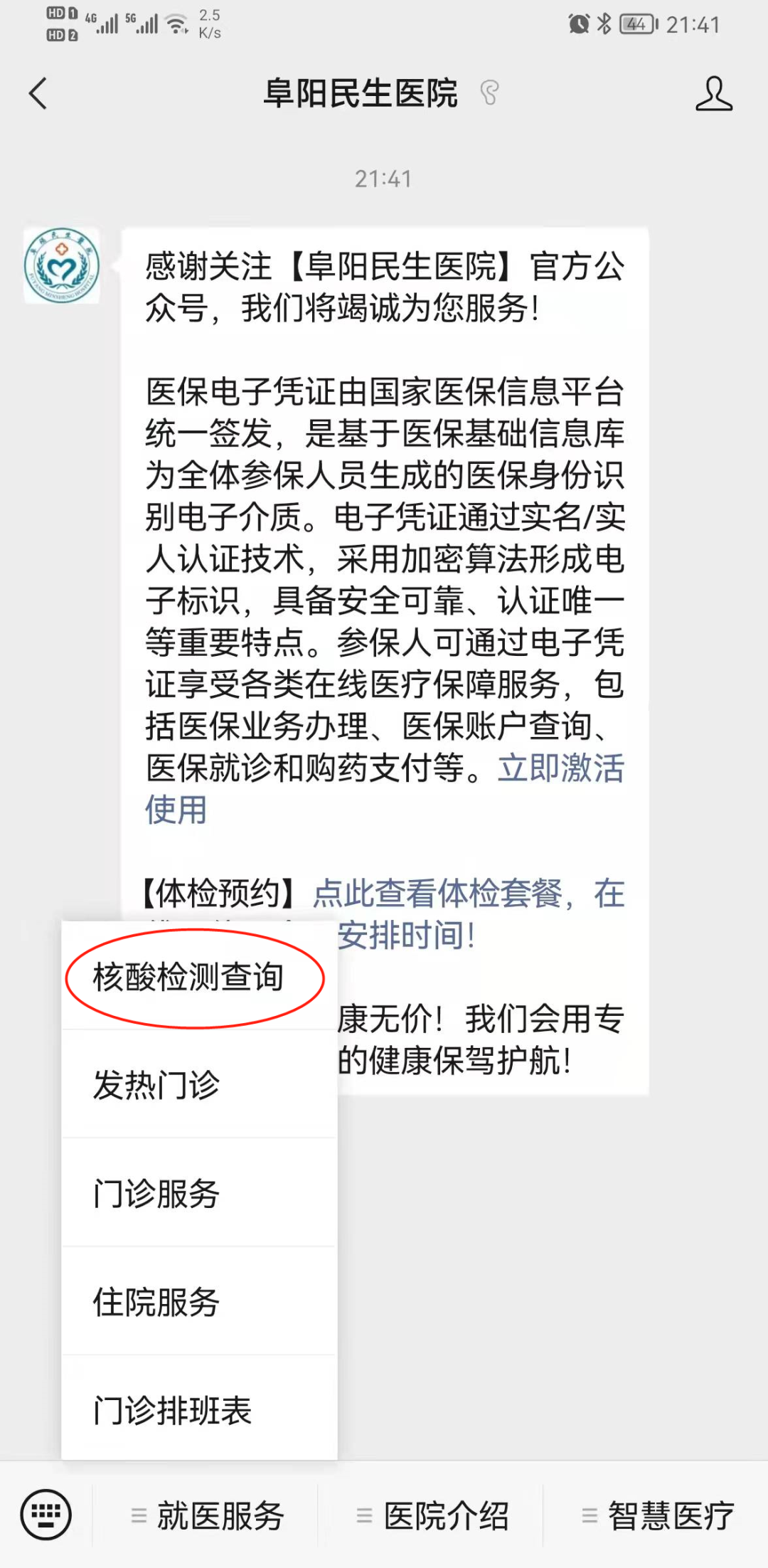Tap the hospital avatar beside the message

click(62, 267)
